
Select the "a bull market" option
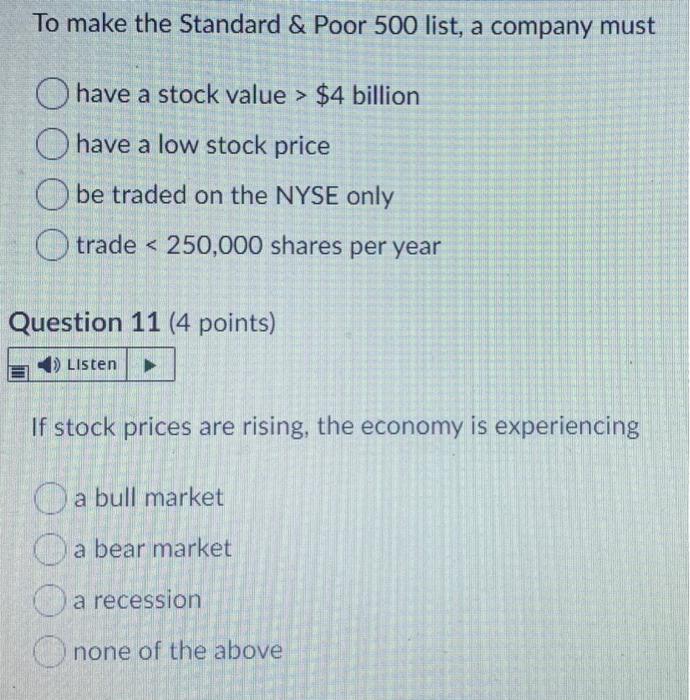point(53,497)
